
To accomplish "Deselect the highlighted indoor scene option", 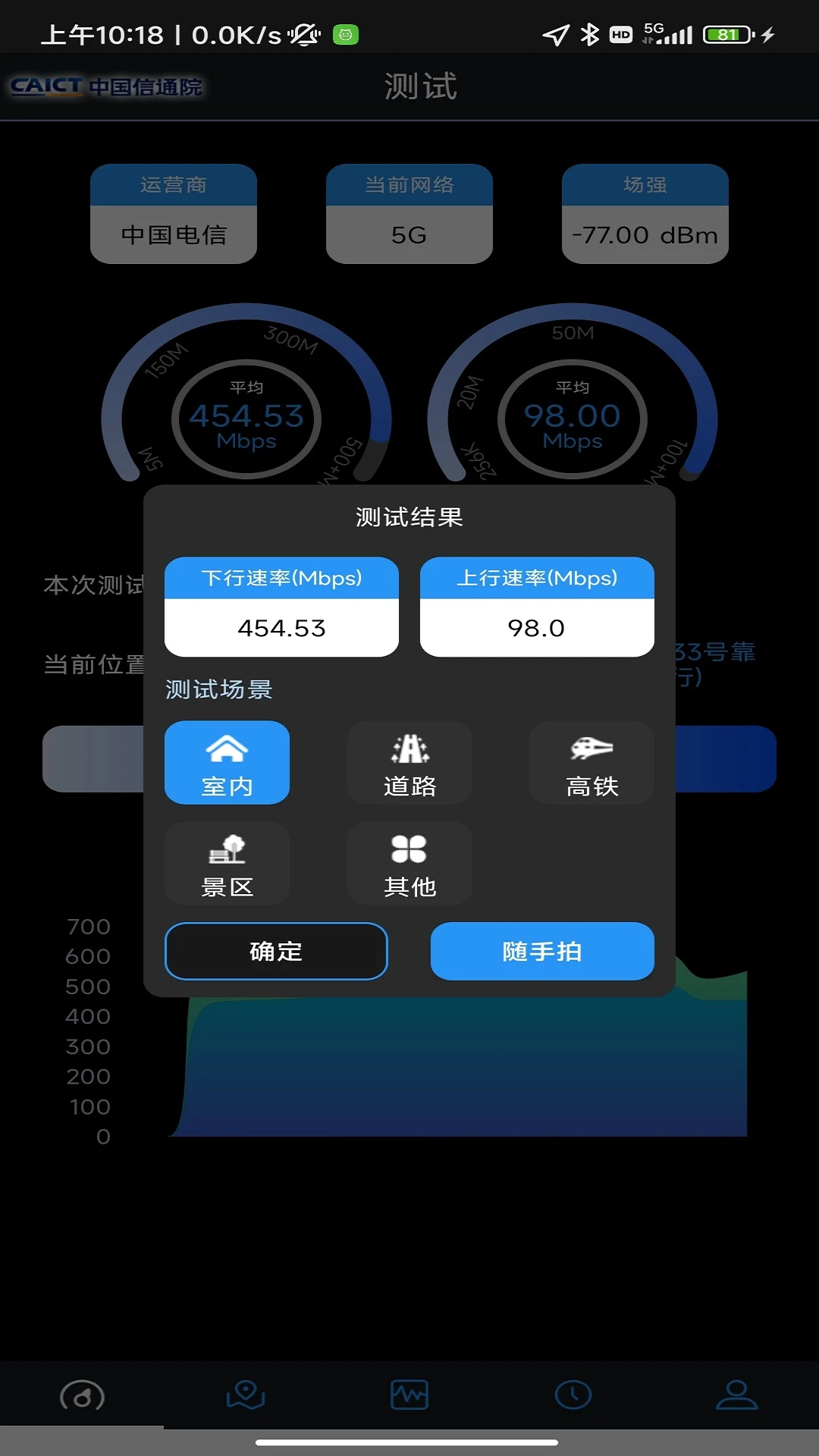I will coord(227,762).
